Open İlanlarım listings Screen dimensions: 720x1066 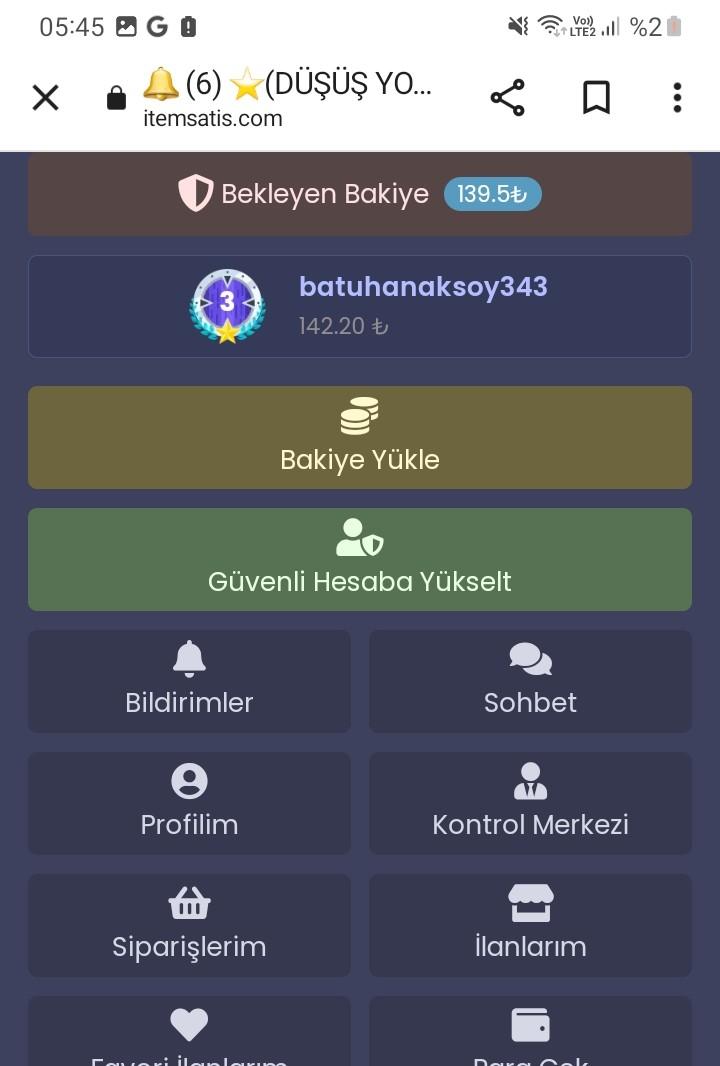pos(530,926)
